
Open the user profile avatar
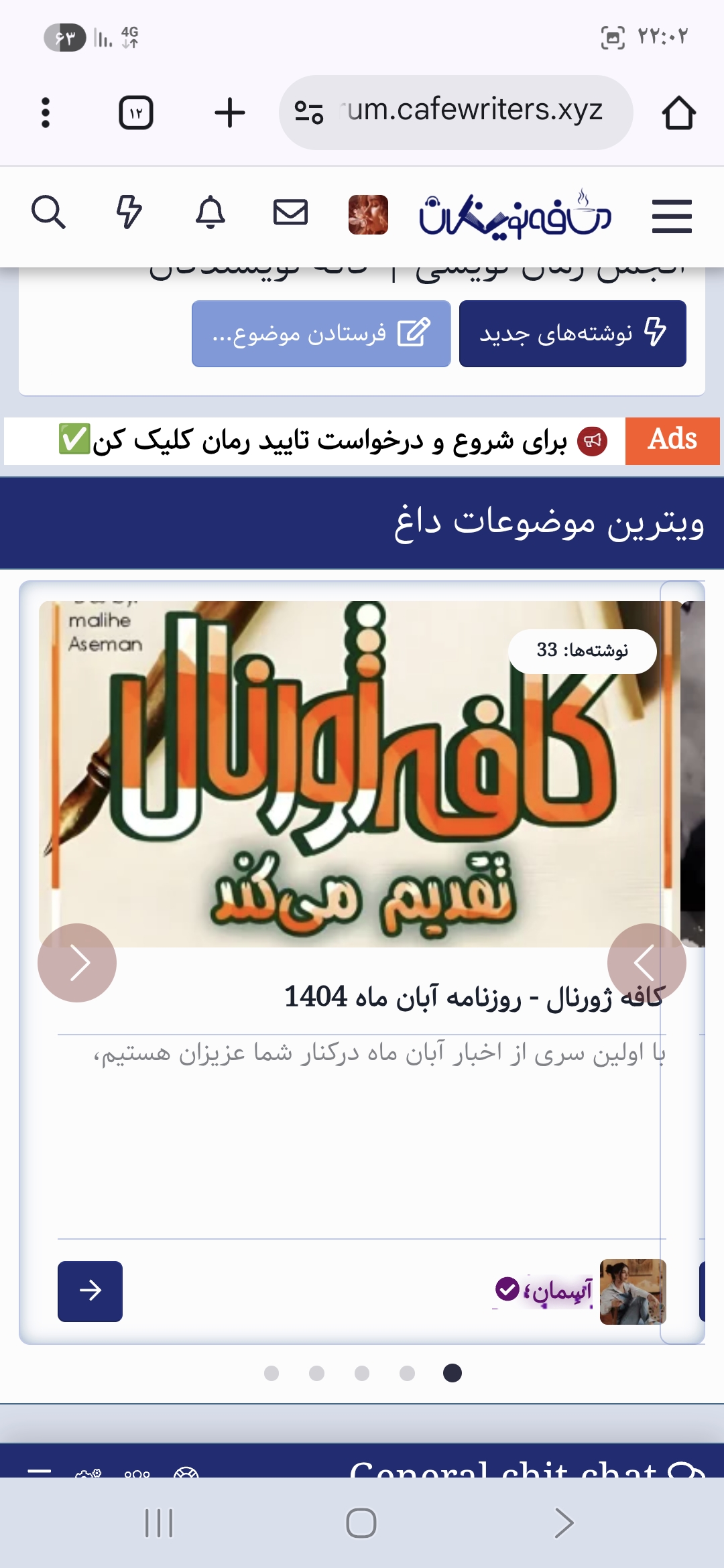click(368, 214)
